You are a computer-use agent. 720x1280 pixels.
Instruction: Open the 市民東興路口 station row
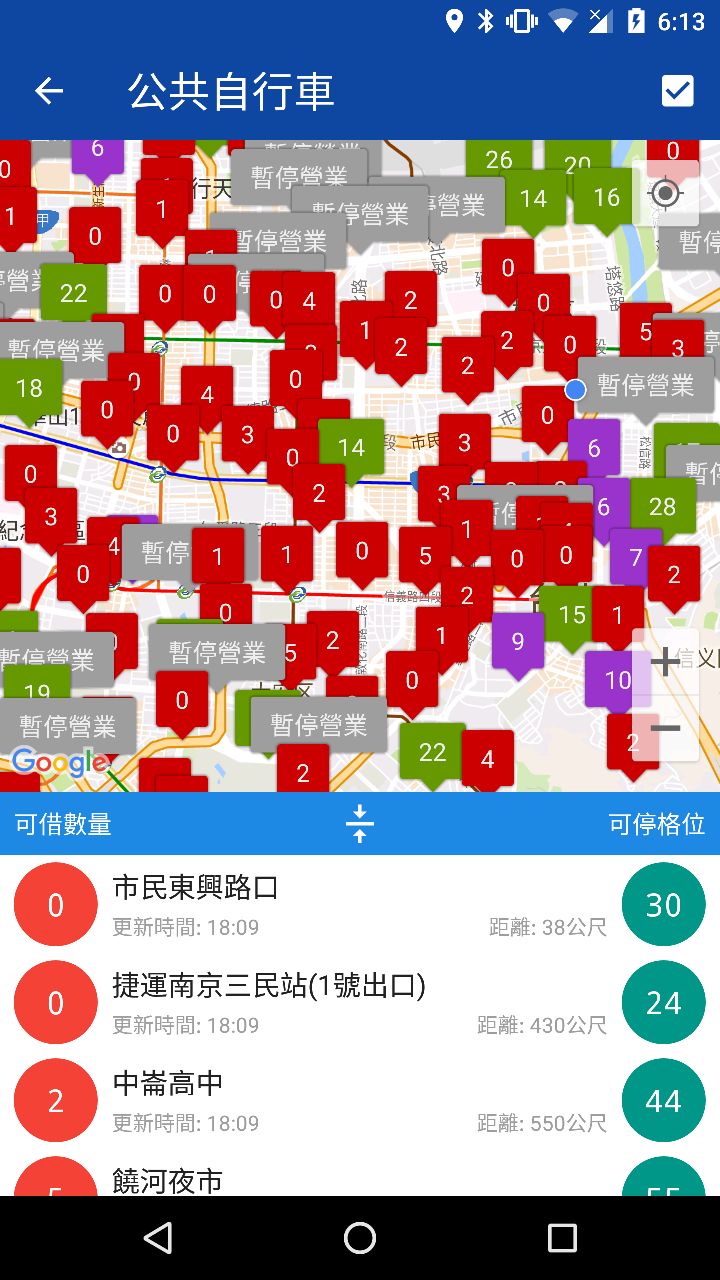(360, 905)
